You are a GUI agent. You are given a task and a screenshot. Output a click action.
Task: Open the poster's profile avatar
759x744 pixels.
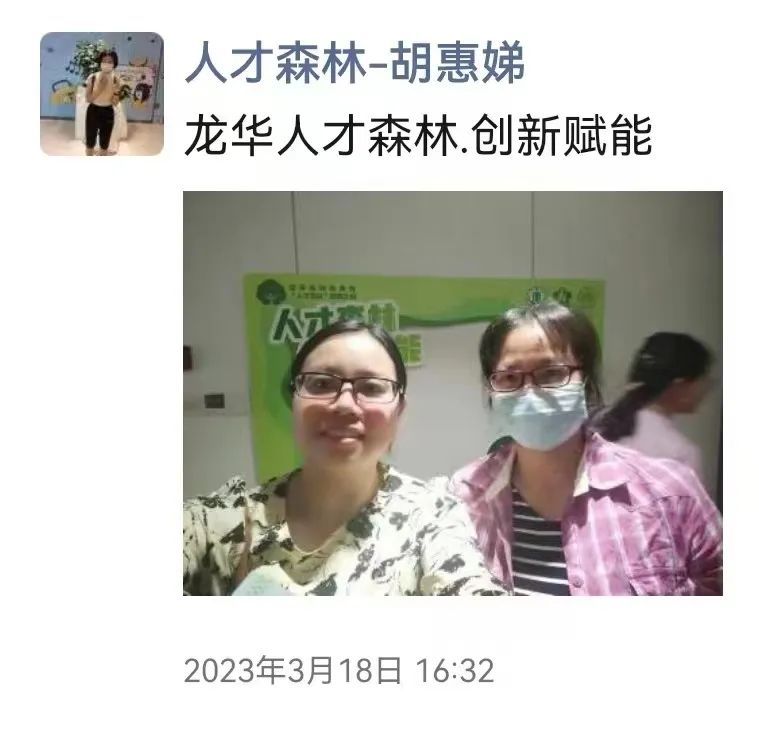pos(101,93)
